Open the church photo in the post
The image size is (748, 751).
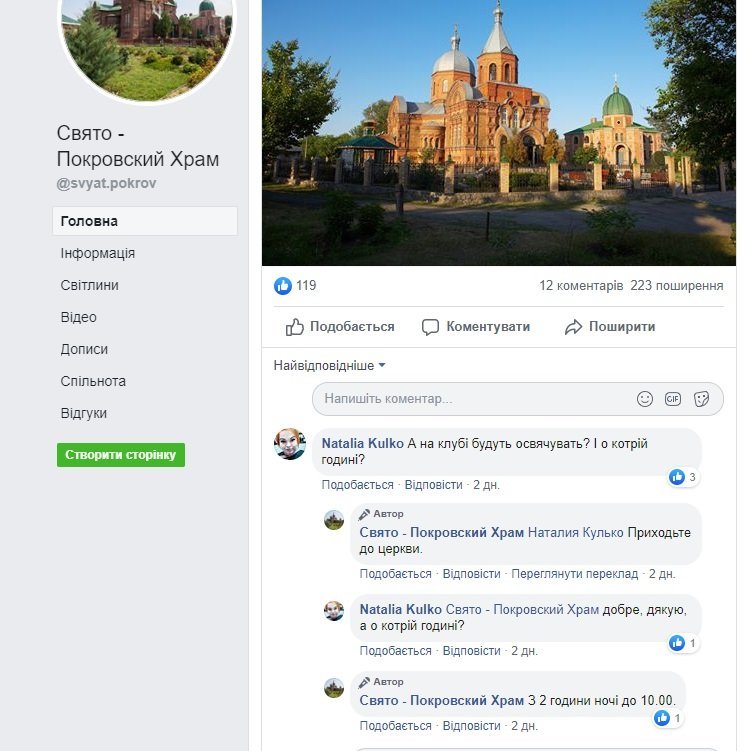(498, 130)
